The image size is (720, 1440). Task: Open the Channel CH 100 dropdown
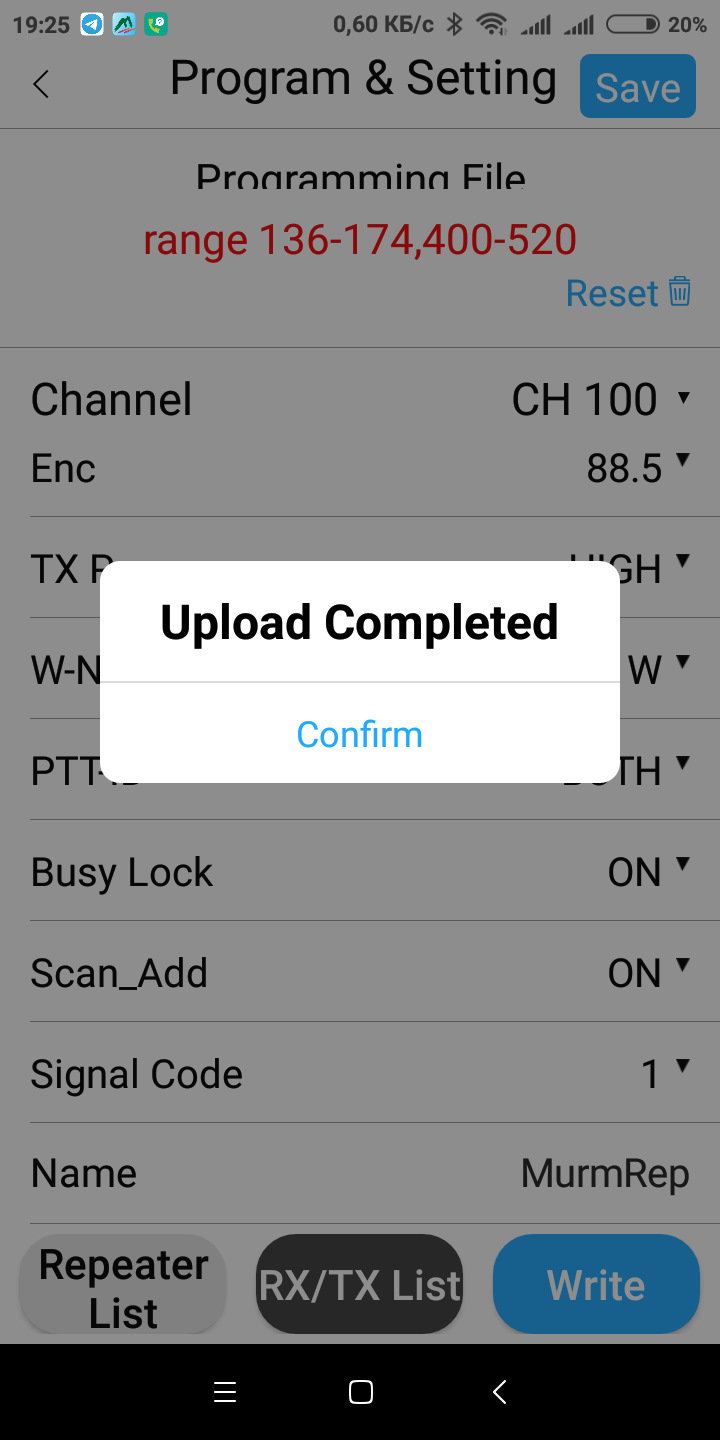click(x=601, y=400)
